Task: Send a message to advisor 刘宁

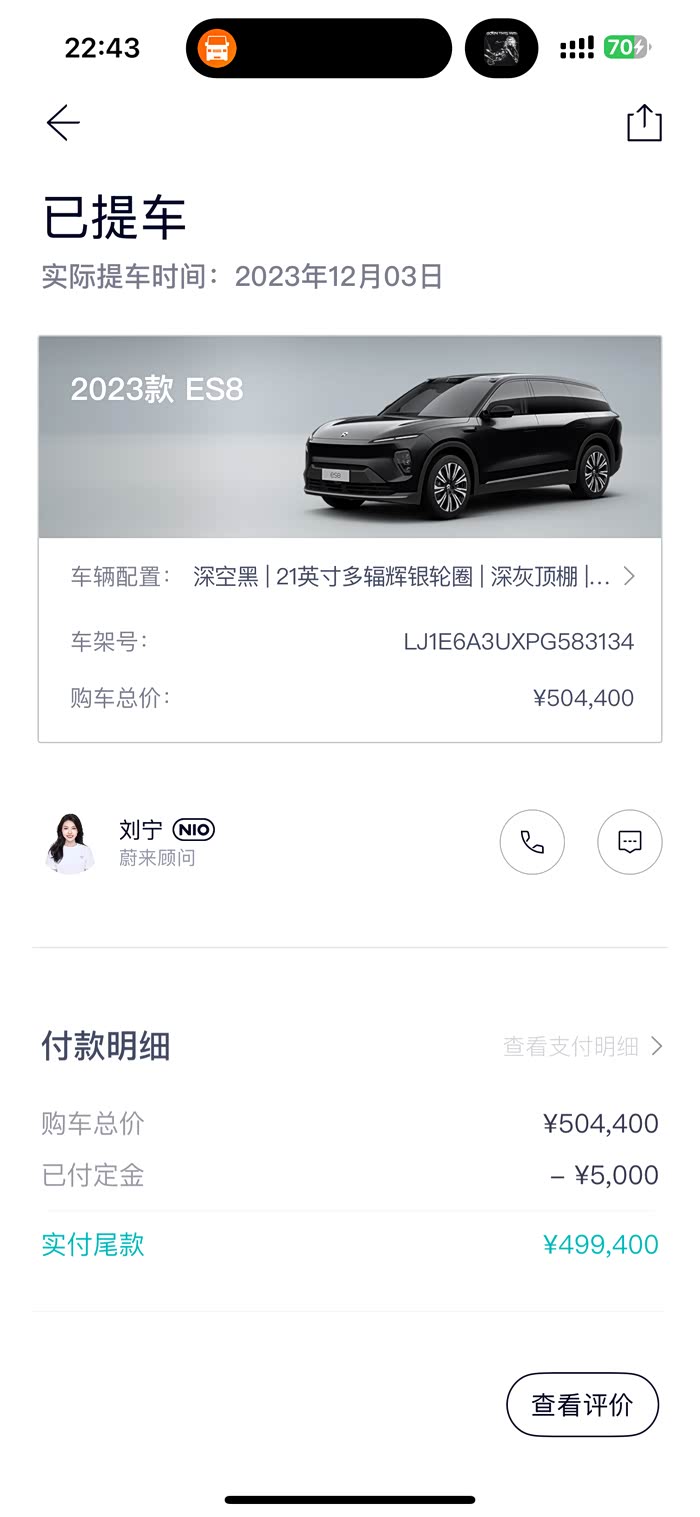Action: point(630,842)
